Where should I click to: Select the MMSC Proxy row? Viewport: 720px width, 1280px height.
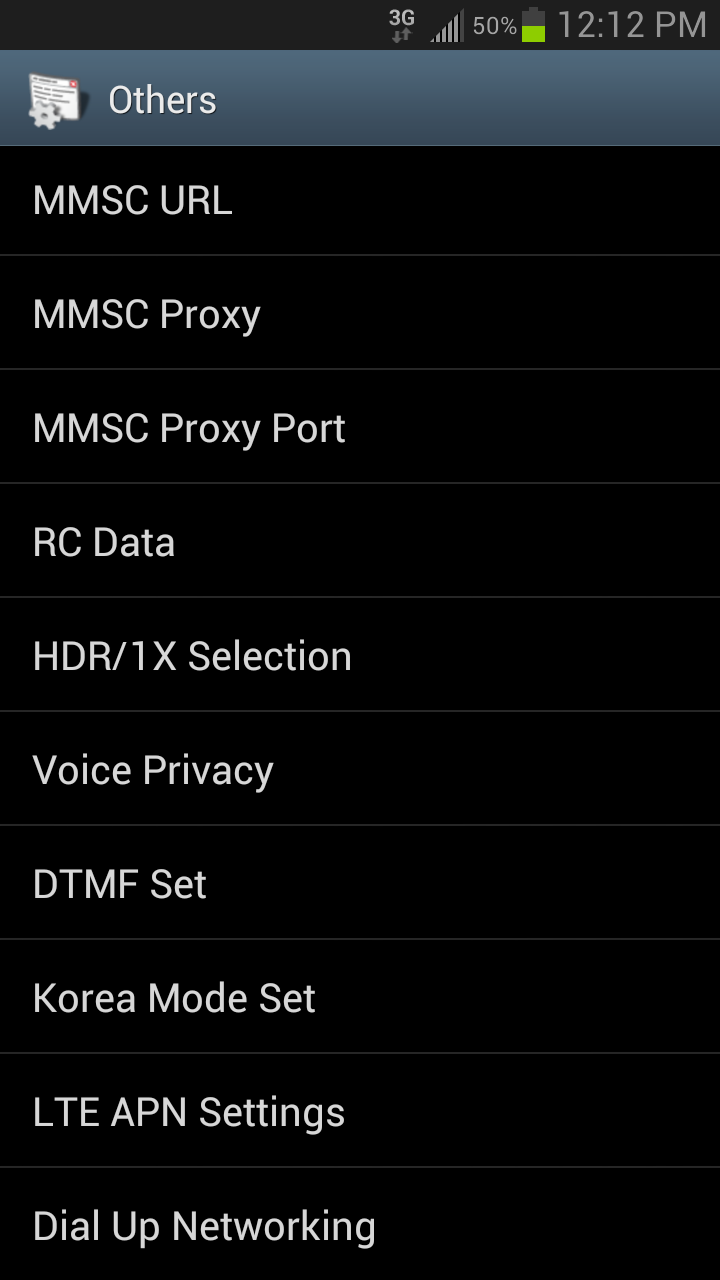tap(360, 315)
